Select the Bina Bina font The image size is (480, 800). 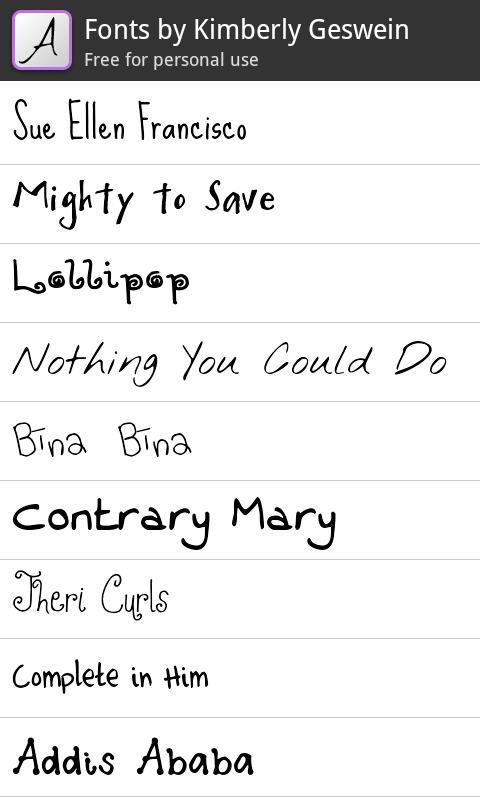pyautogui.click(x=240, y=441)
